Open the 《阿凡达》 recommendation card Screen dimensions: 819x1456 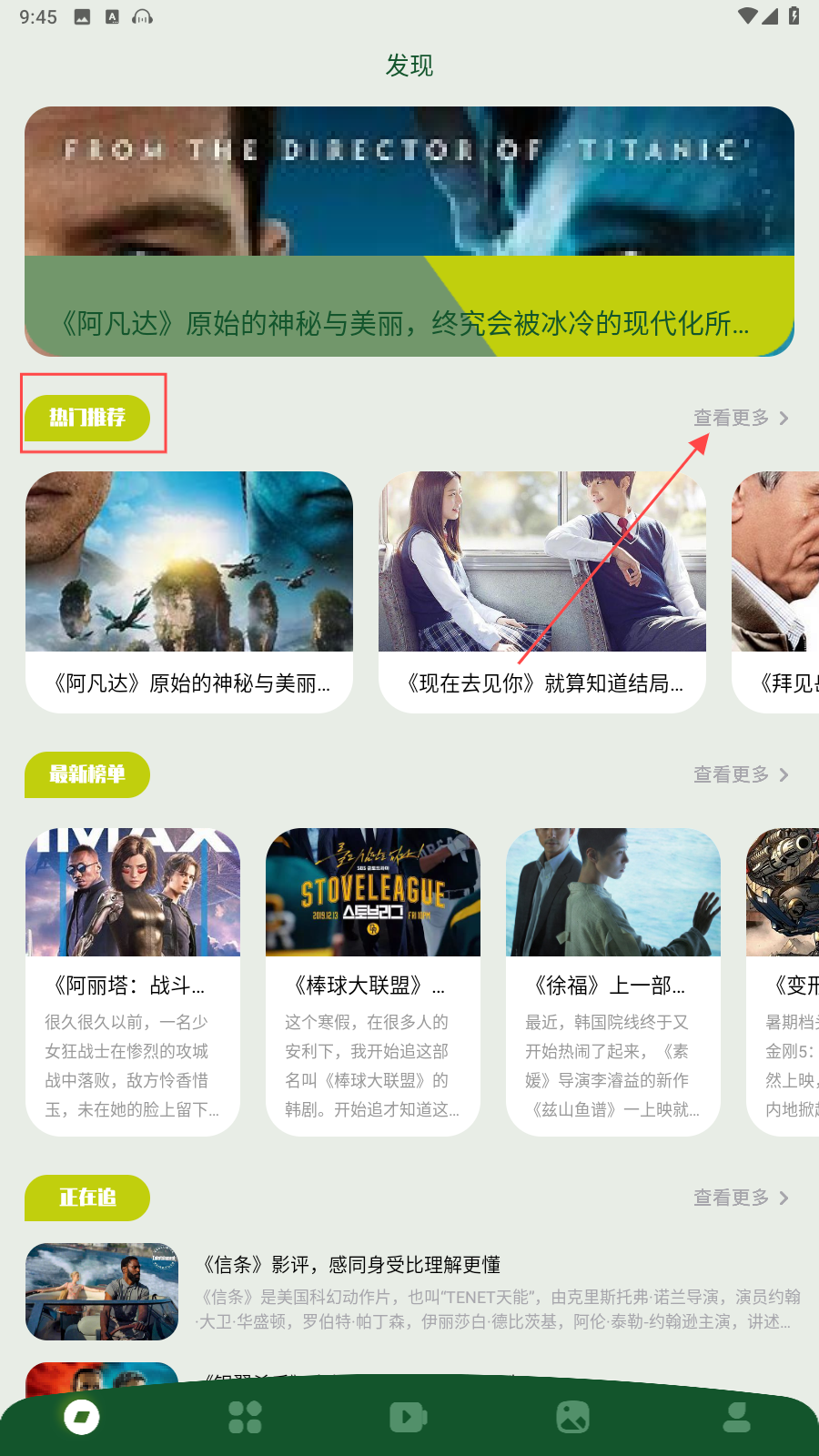click(x=188, y=591)
